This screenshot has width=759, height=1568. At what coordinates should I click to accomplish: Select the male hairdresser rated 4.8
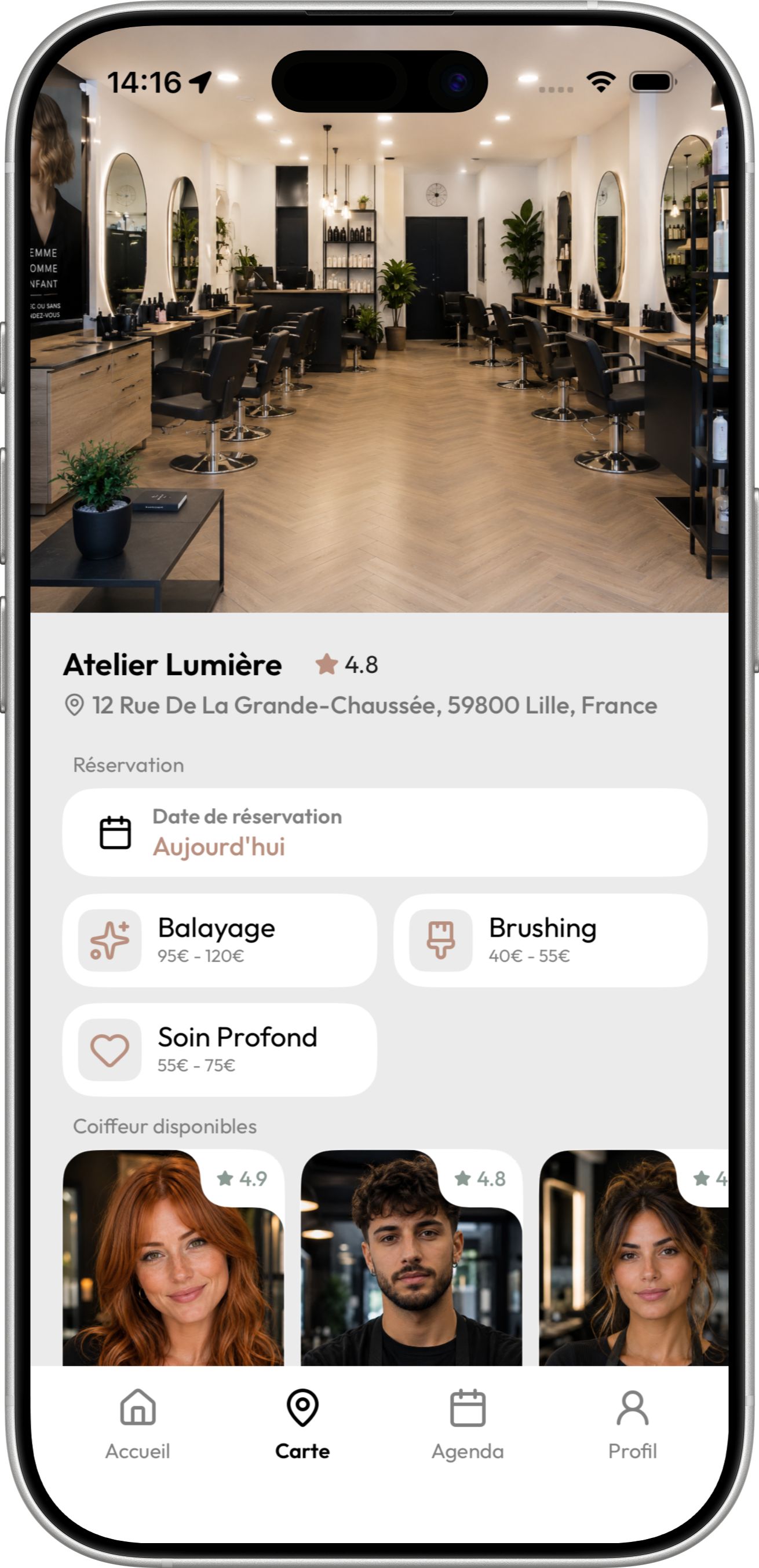coord(411,1257)
